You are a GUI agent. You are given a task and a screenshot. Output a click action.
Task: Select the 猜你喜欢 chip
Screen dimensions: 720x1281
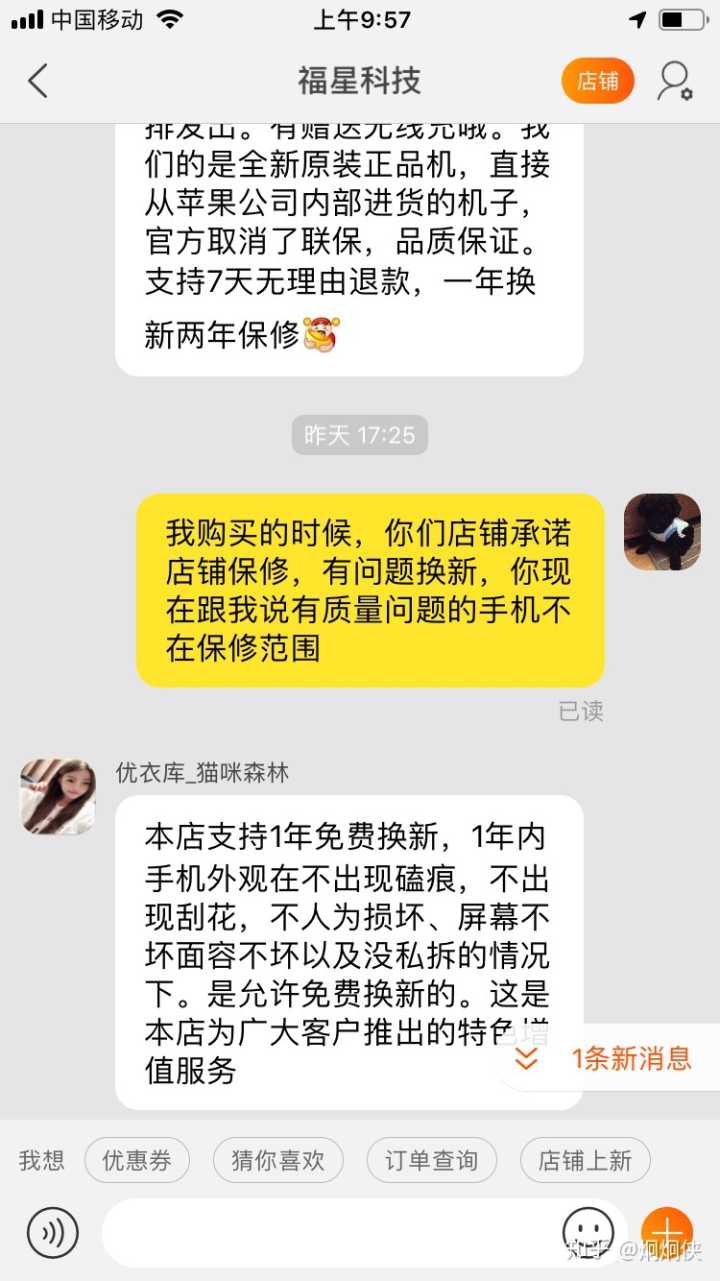click(278, 1161)
